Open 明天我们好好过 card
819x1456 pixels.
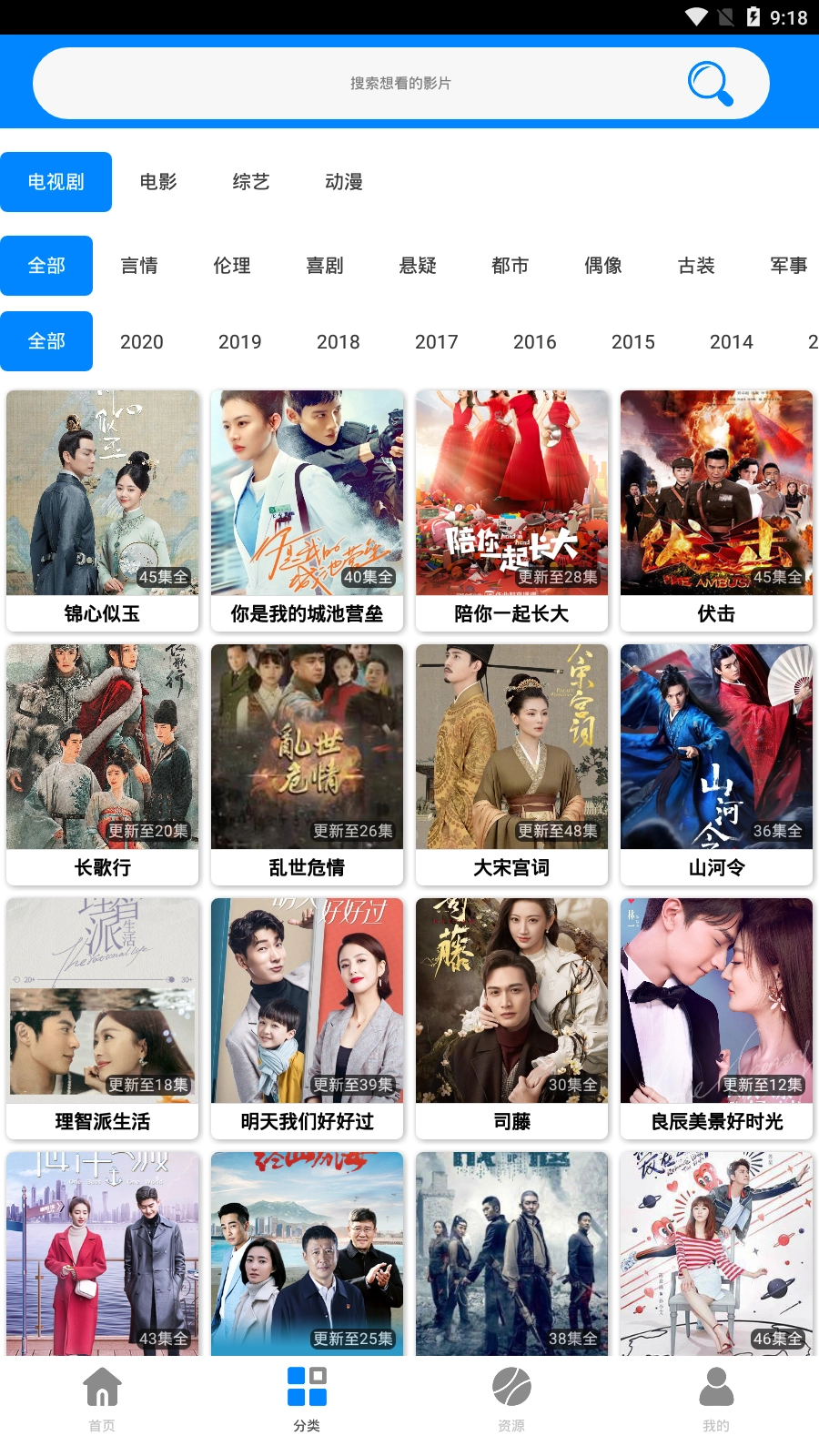(307, 1017)
